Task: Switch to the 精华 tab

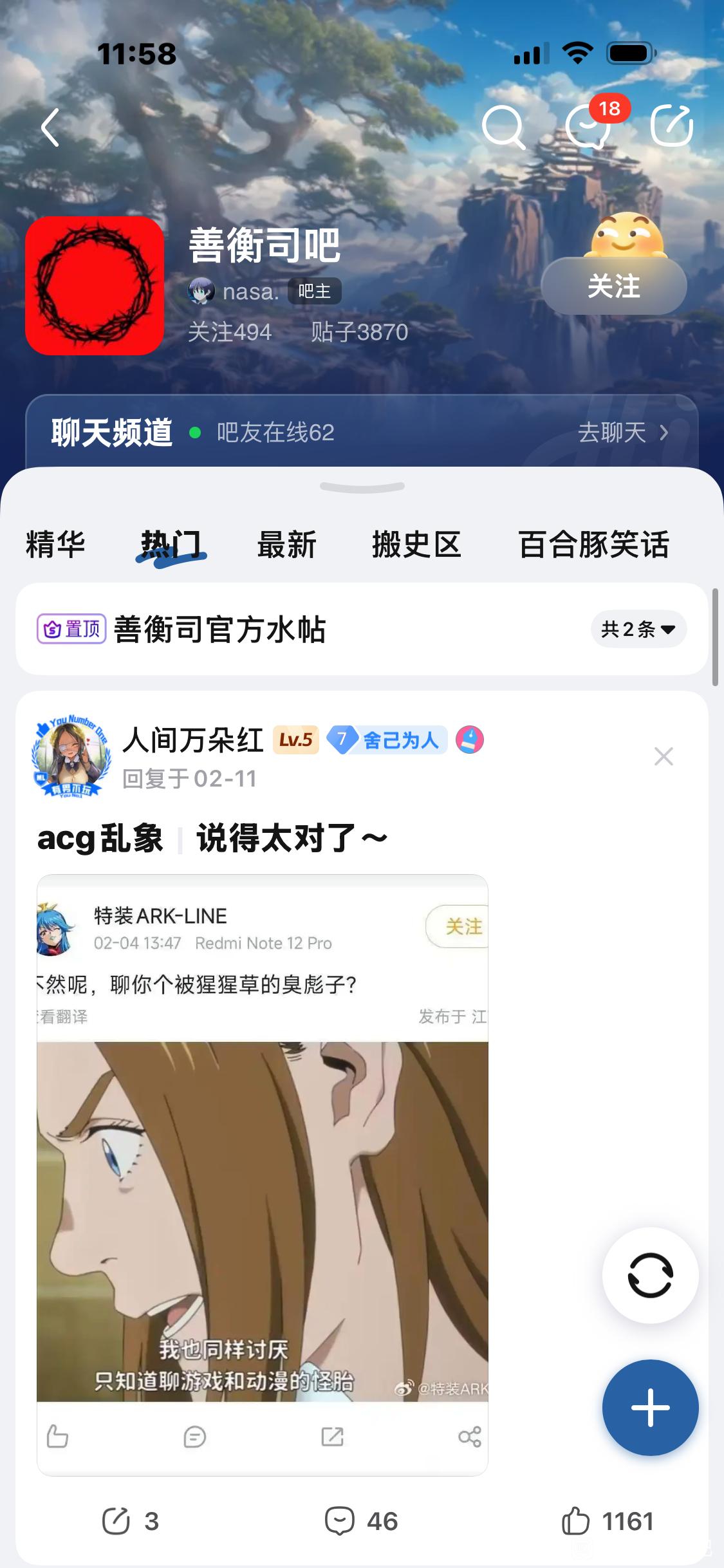Action: (55, 545)
